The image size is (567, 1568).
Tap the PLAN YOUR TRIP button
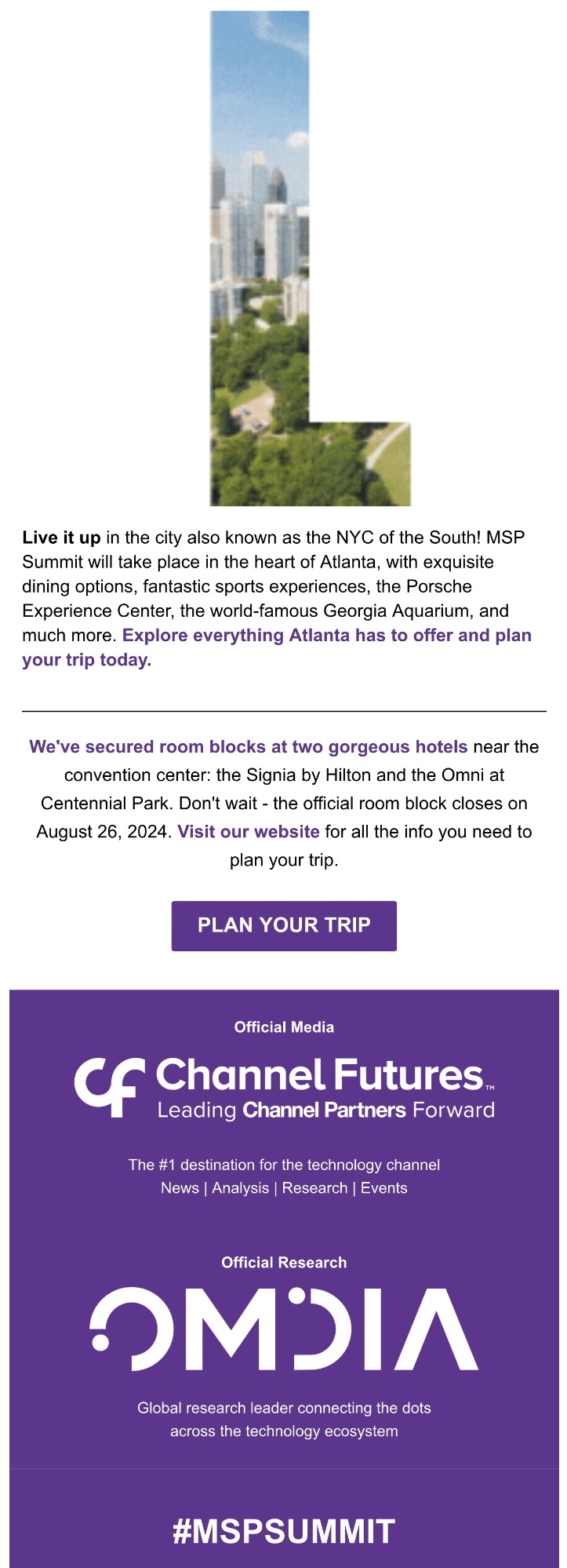(x=284, y=925)
